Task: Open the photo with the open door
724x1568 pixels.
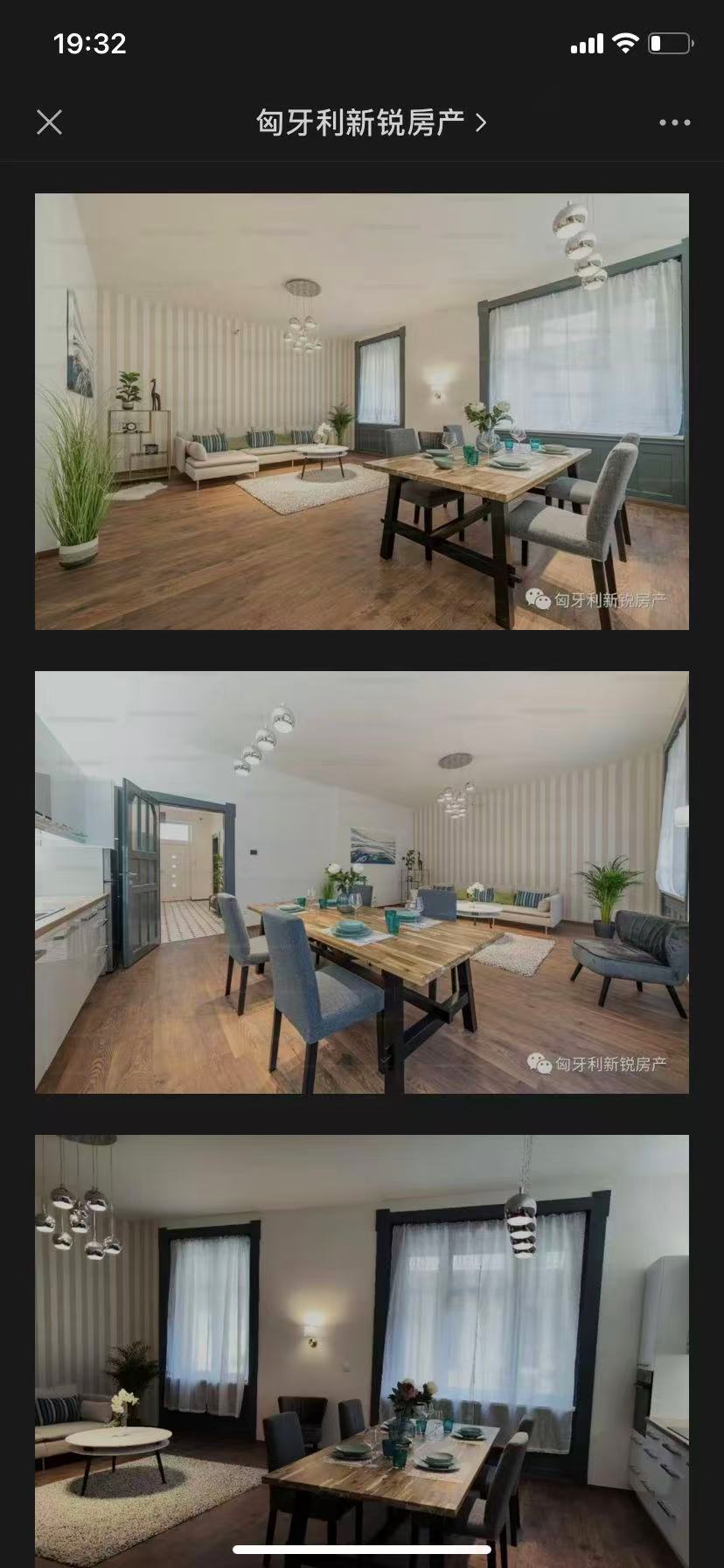Action: tap(362, 882)
